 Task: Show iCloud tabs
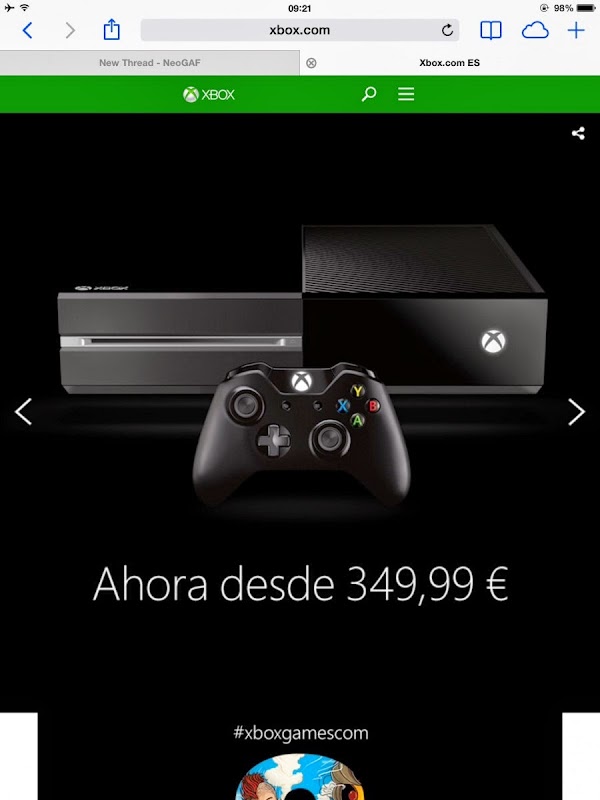click(535, 30)
